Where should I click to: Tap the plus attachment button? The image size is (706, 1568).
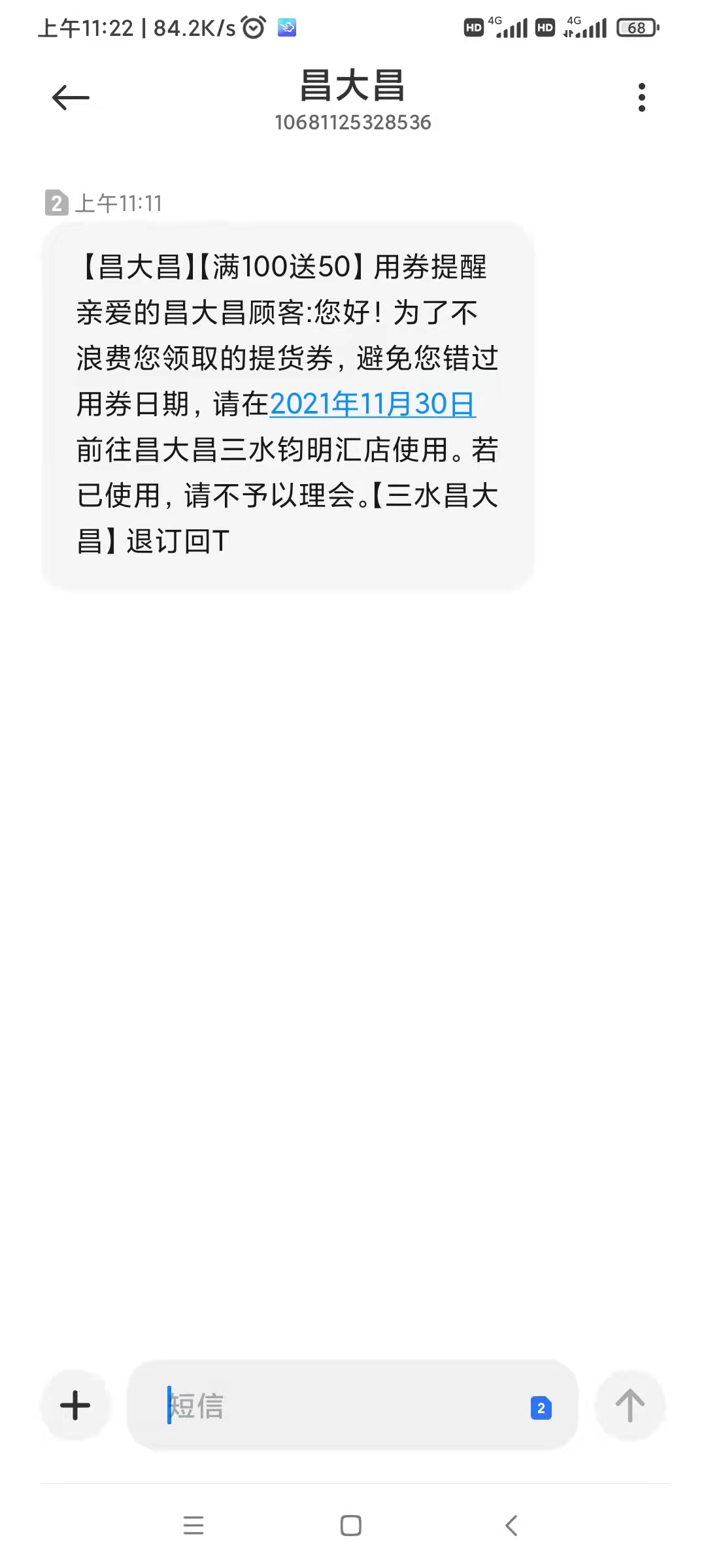coord(75,1405)
